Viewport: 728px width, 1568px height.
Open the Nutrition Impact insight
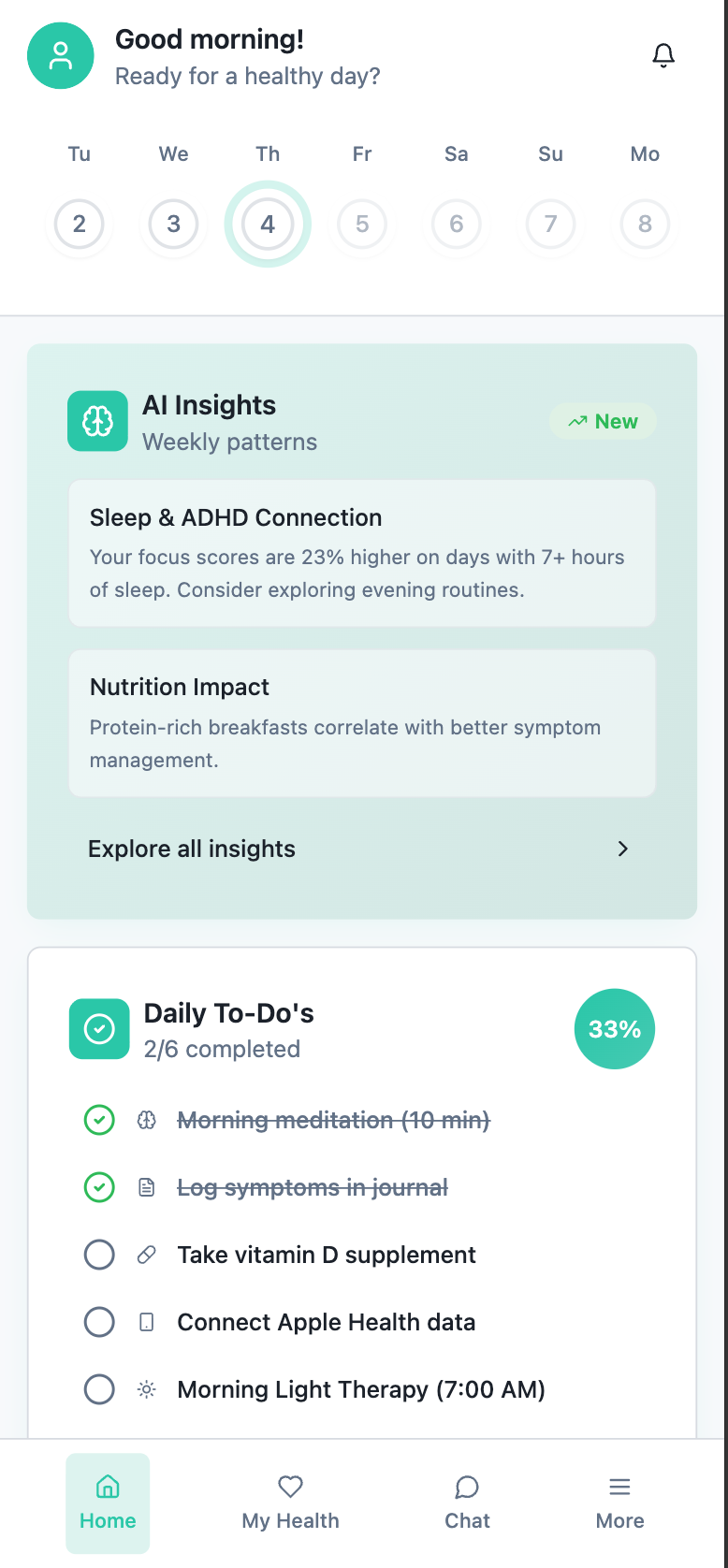(x=362, y=723)
